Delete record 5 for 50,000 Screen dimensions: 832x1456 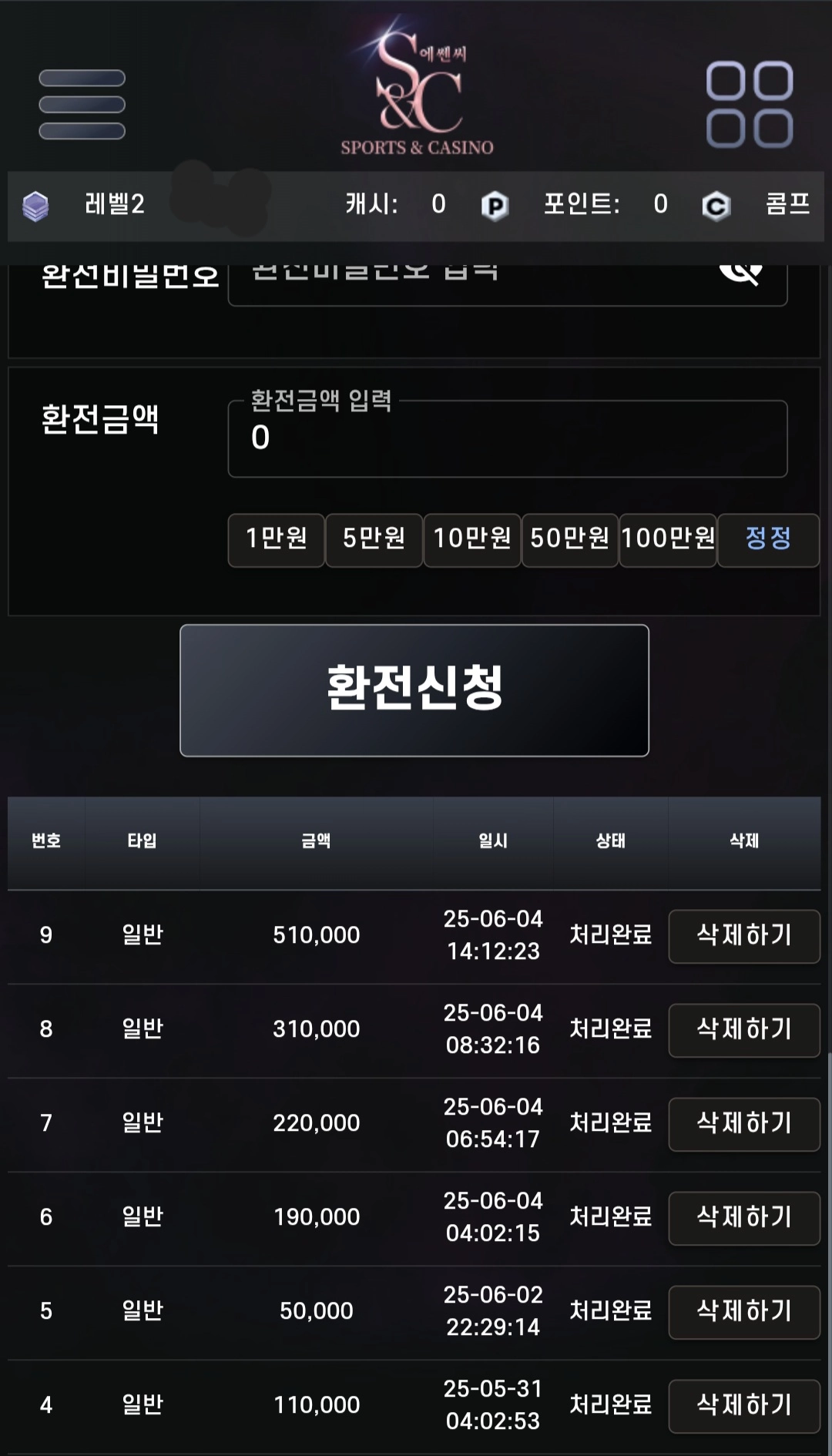(x=743, y=1312)
